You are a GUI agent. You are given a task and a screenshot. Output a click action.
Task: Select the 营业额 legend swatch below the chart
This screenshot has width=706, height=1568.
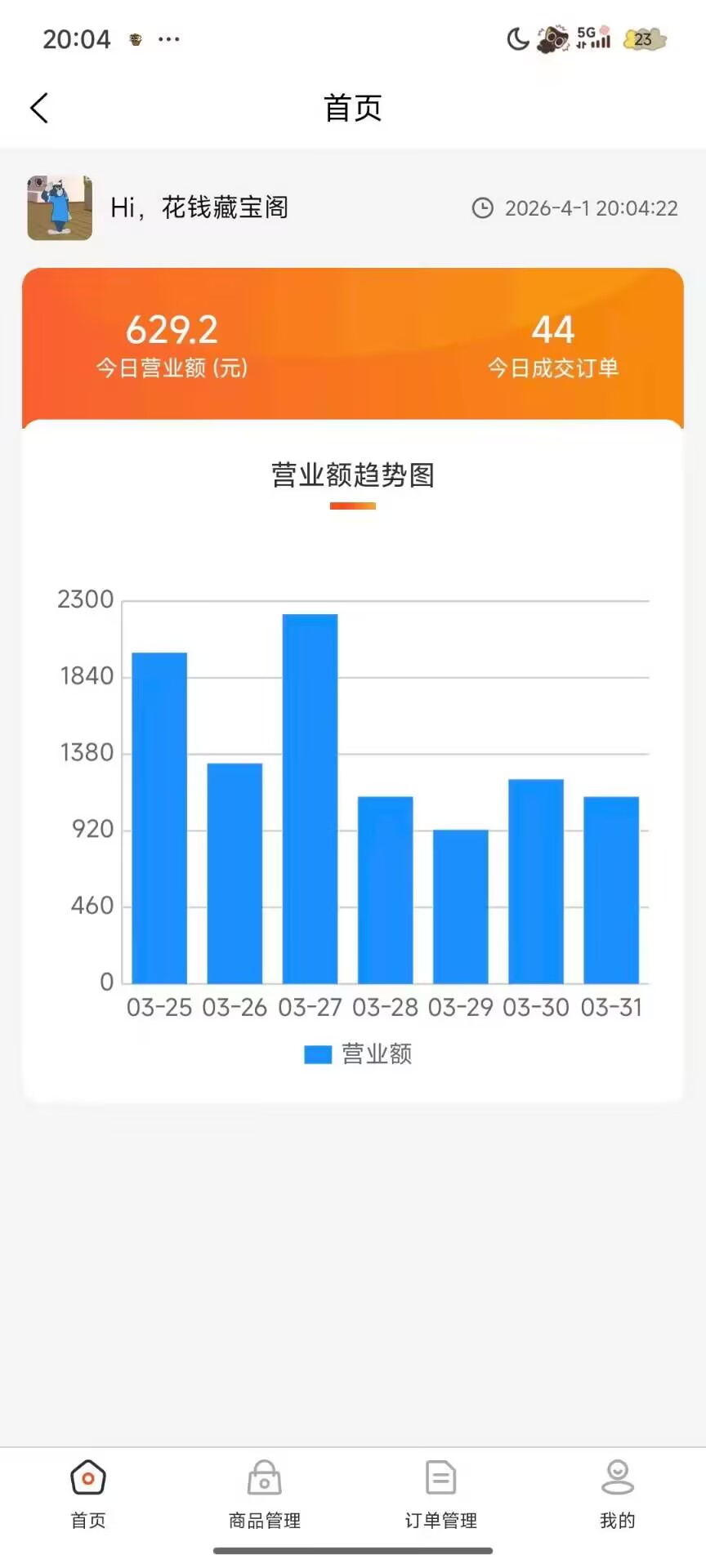318,1053
